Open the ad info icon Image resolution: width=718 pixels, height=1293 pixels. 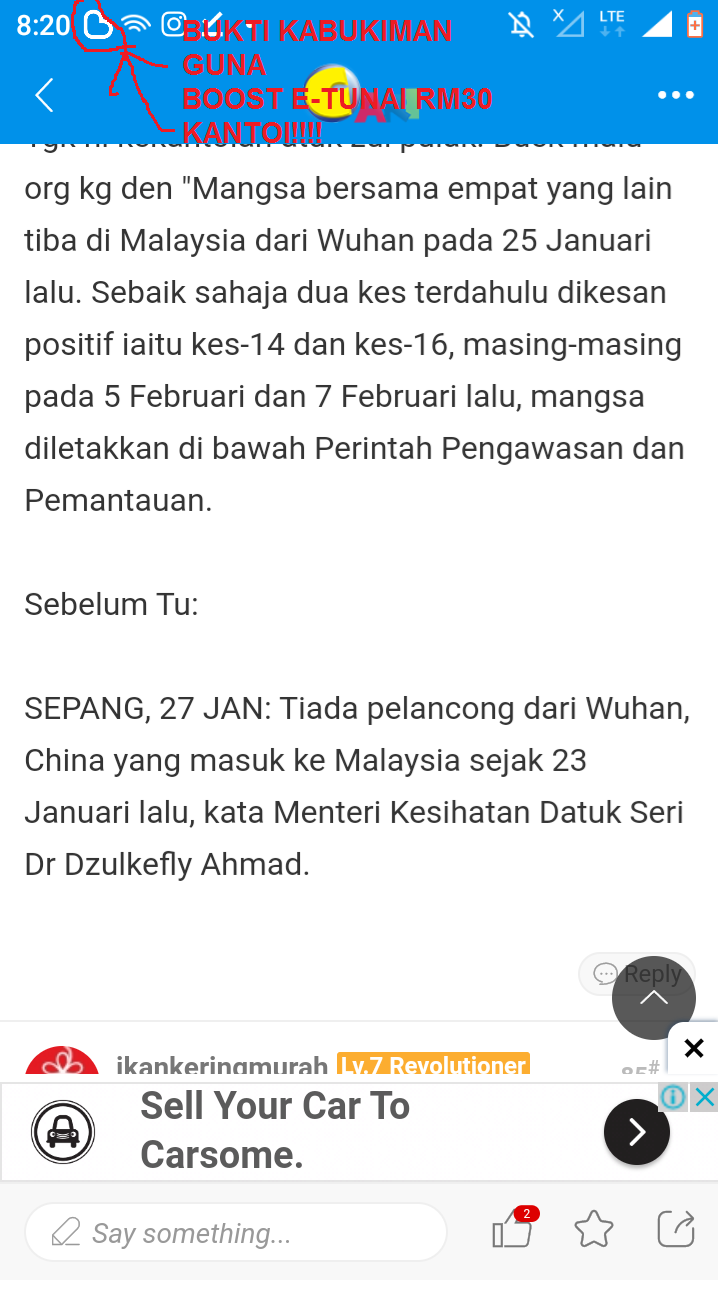pyautogui.click(x=674, y=1097)
